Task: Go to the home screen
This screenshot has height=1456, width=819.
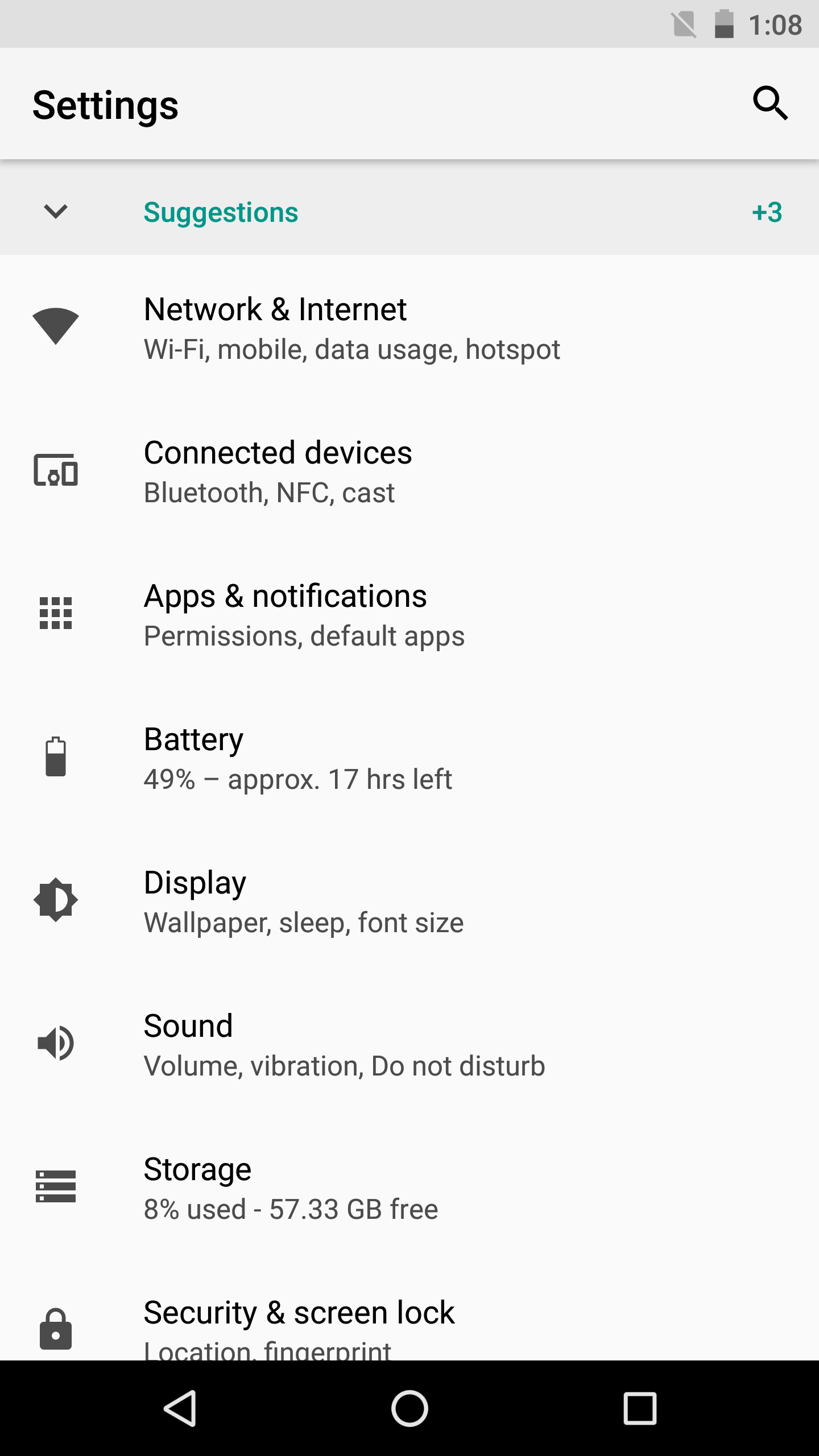Action: pos(409,1408)
